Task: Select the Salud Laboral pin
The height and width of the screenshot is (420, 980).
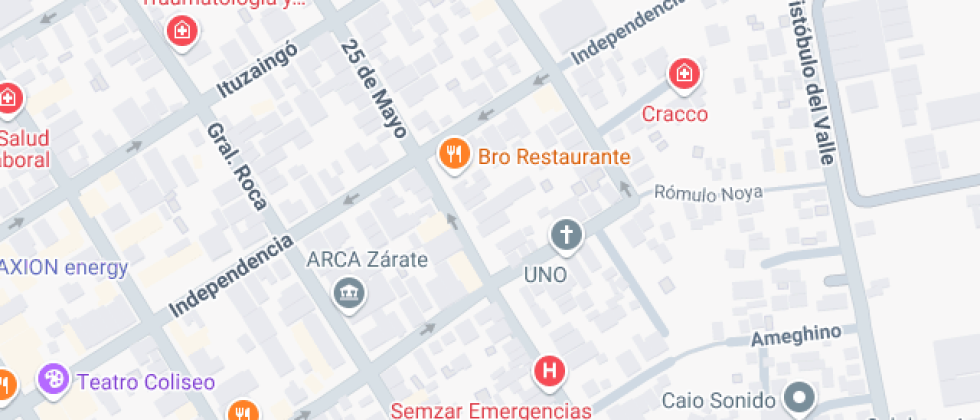Action: (x=9, y=99)
